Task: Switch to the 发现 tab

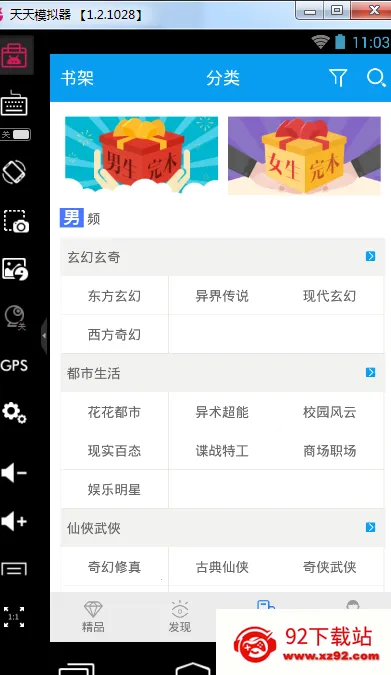Action: (x=180, y=616)
